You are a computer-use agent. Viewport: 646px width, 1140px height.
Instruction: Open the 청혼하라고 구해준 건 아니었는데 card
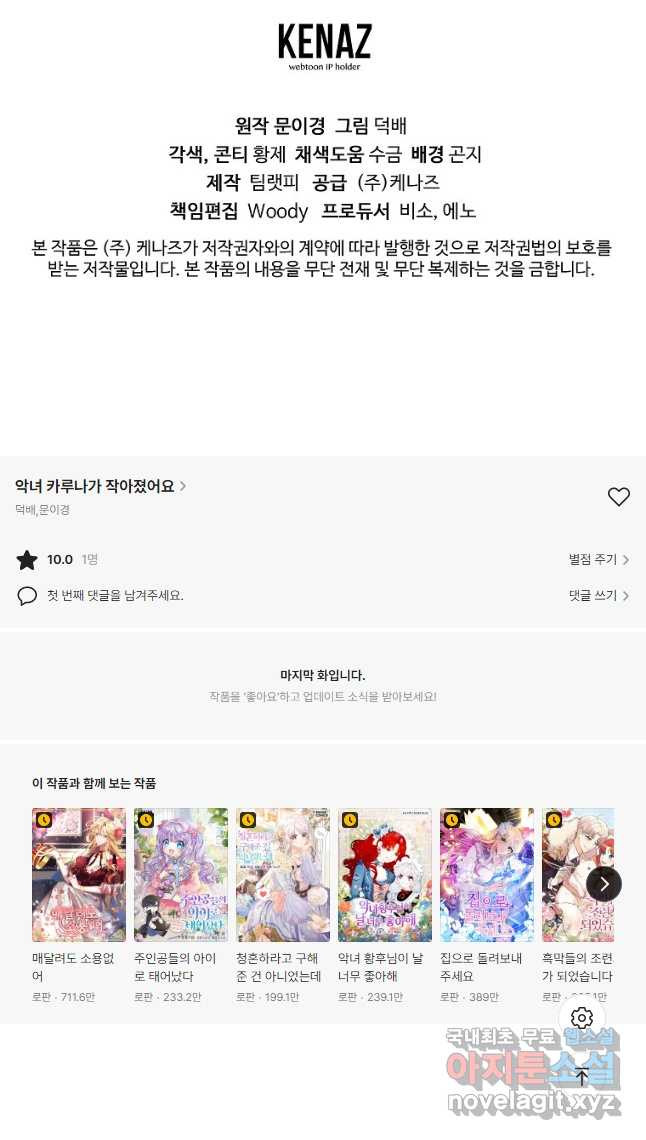pyautogui.click(x=283, y=875)
